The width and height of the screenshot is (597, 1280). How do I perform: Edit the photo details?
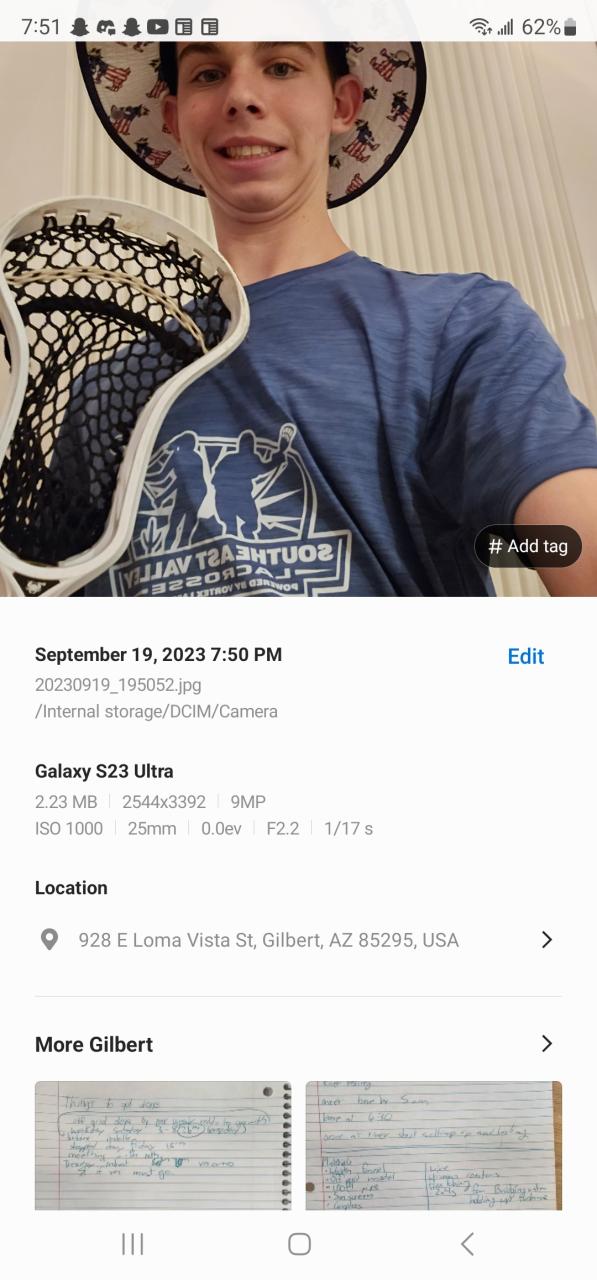tap(526, 656)
